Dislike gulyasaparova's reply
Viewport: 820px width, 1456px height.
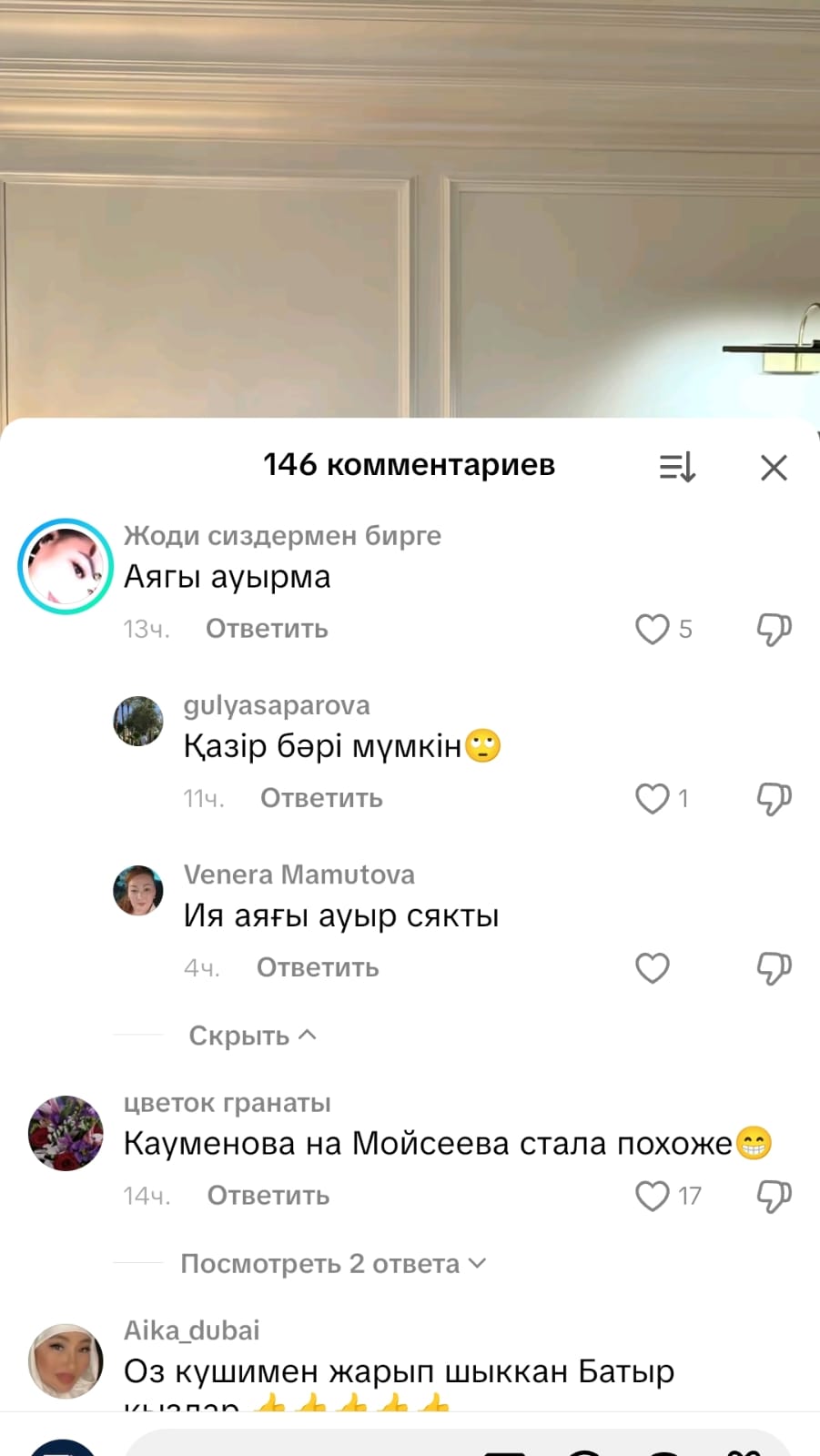(774, 798)
